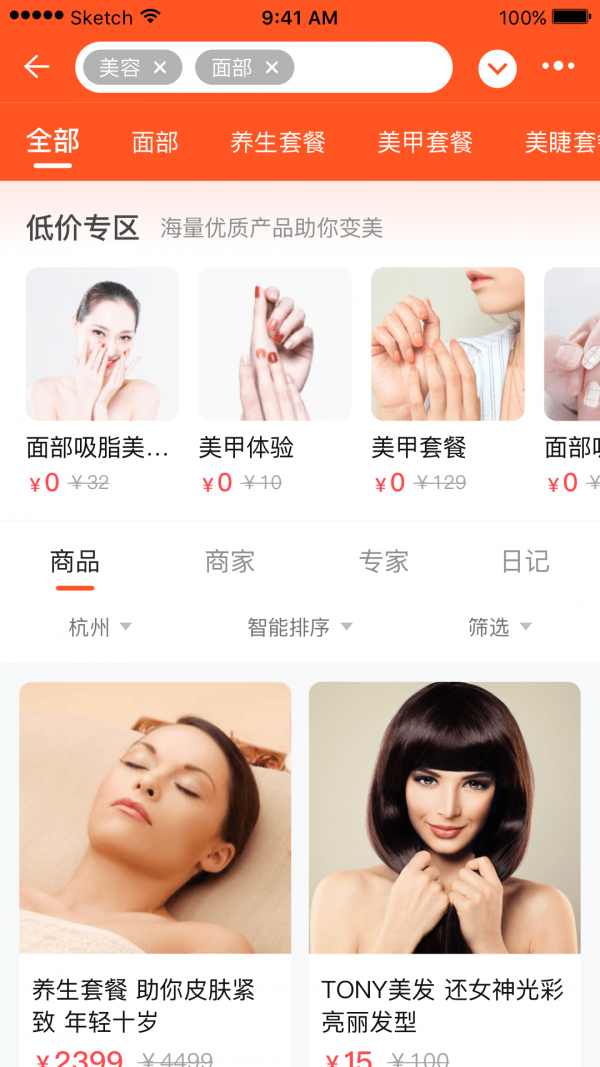Select the 全部 category tab
Viewport: 600px width, 1067px height.
[53, 141]
